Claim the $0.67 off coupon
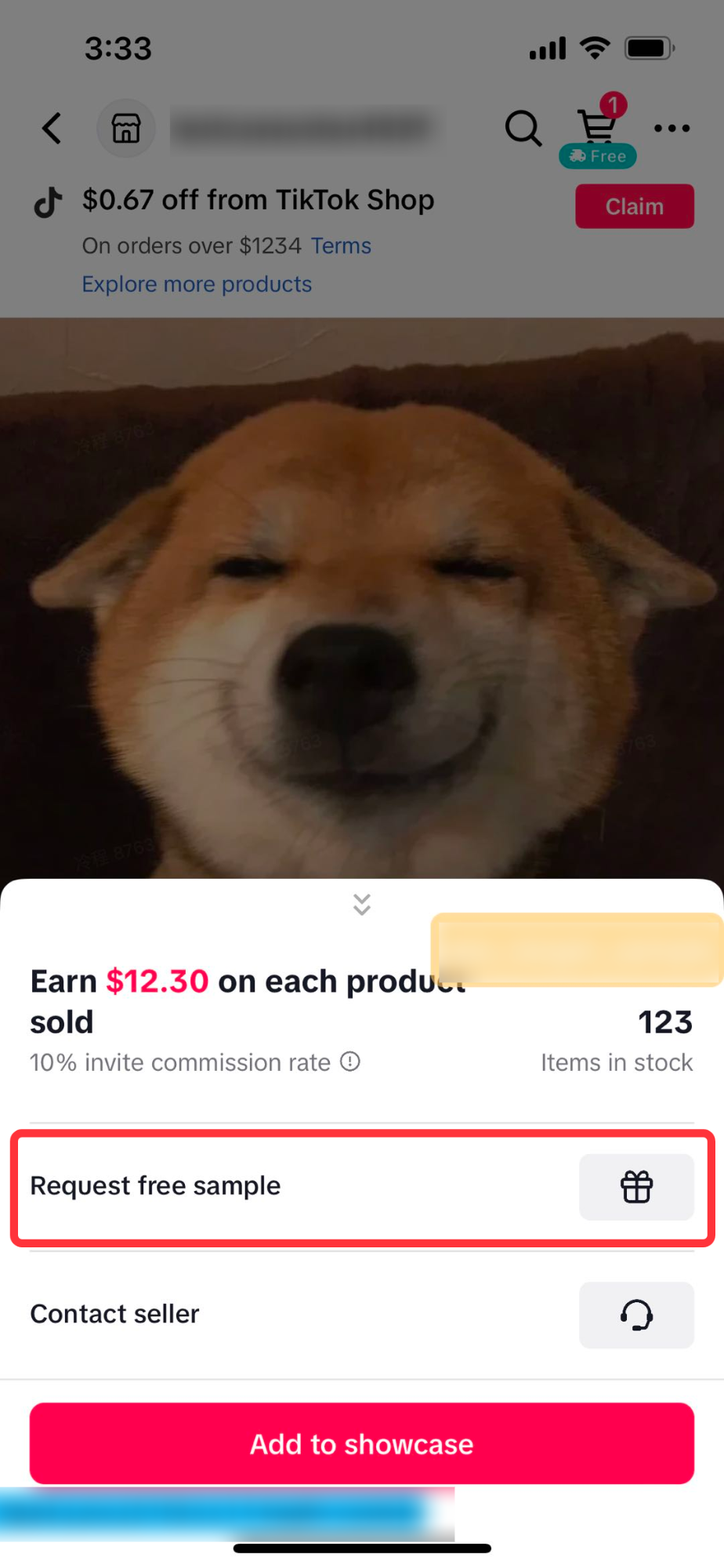The height and width of the screenshot is (1568, 724). coord(634,207)
